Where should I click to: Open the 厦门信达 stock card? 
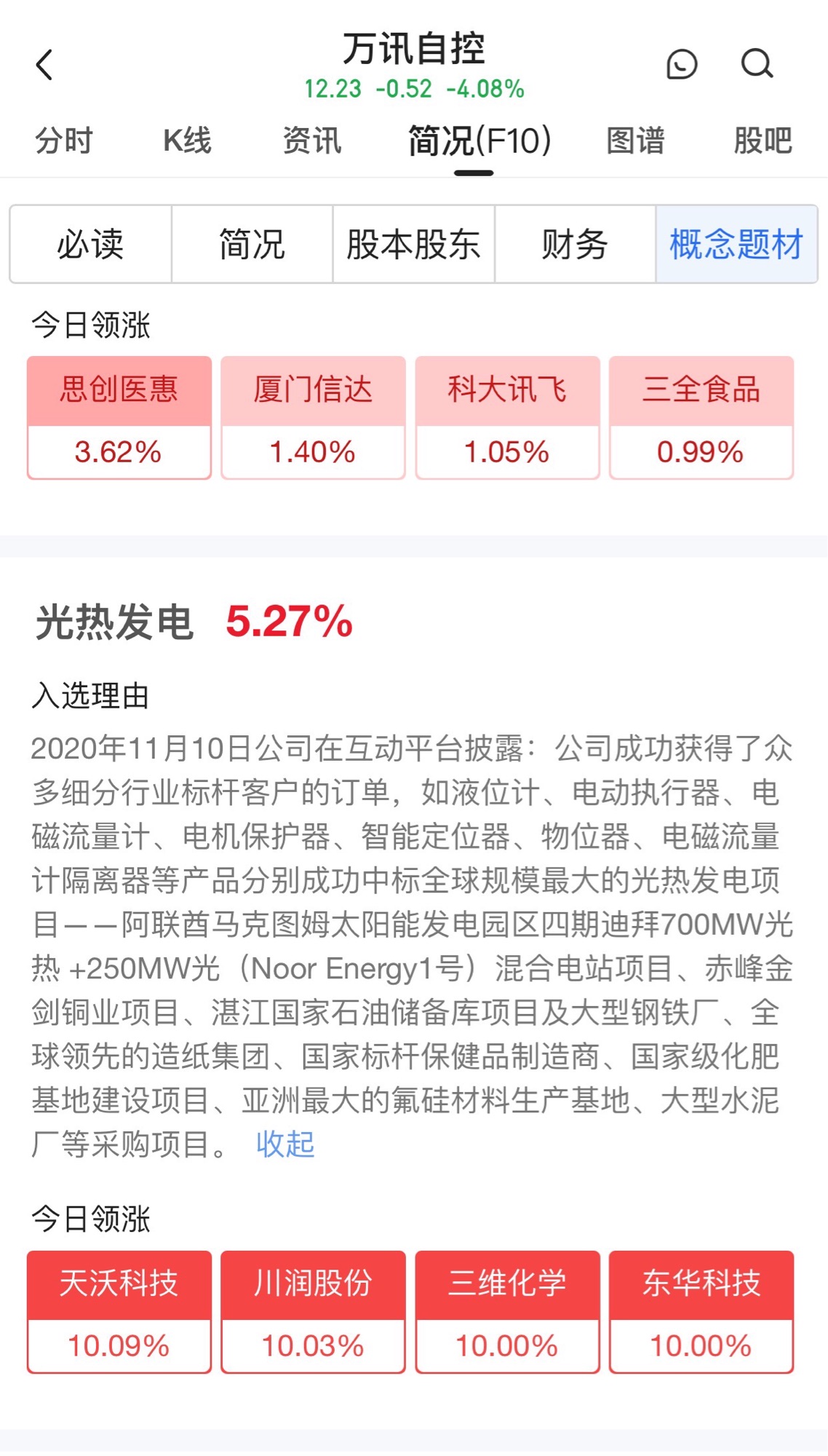coord(313,417)
